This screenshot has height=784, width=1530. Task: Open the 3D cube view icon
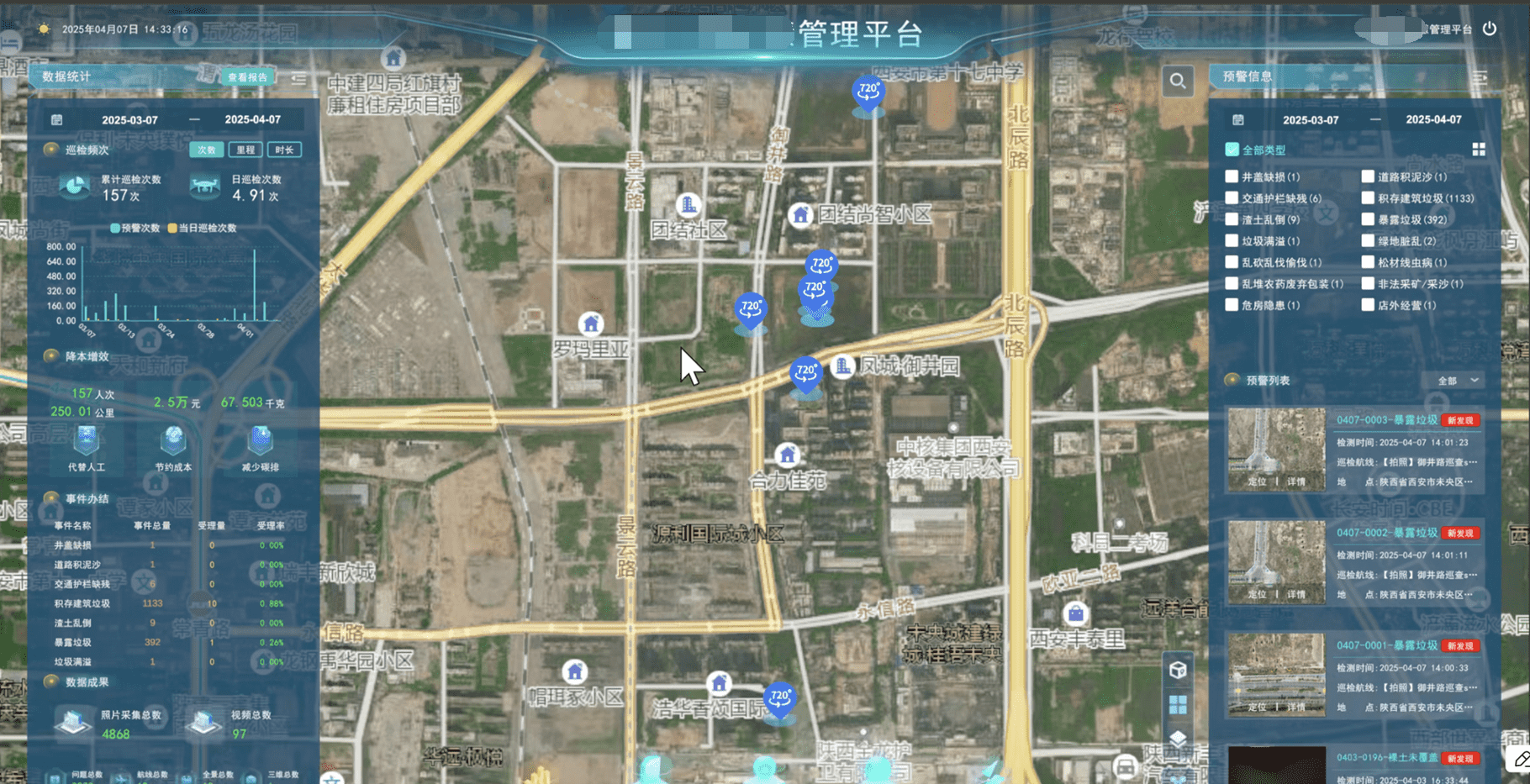pyautogui.click(x=1178, y=670)
